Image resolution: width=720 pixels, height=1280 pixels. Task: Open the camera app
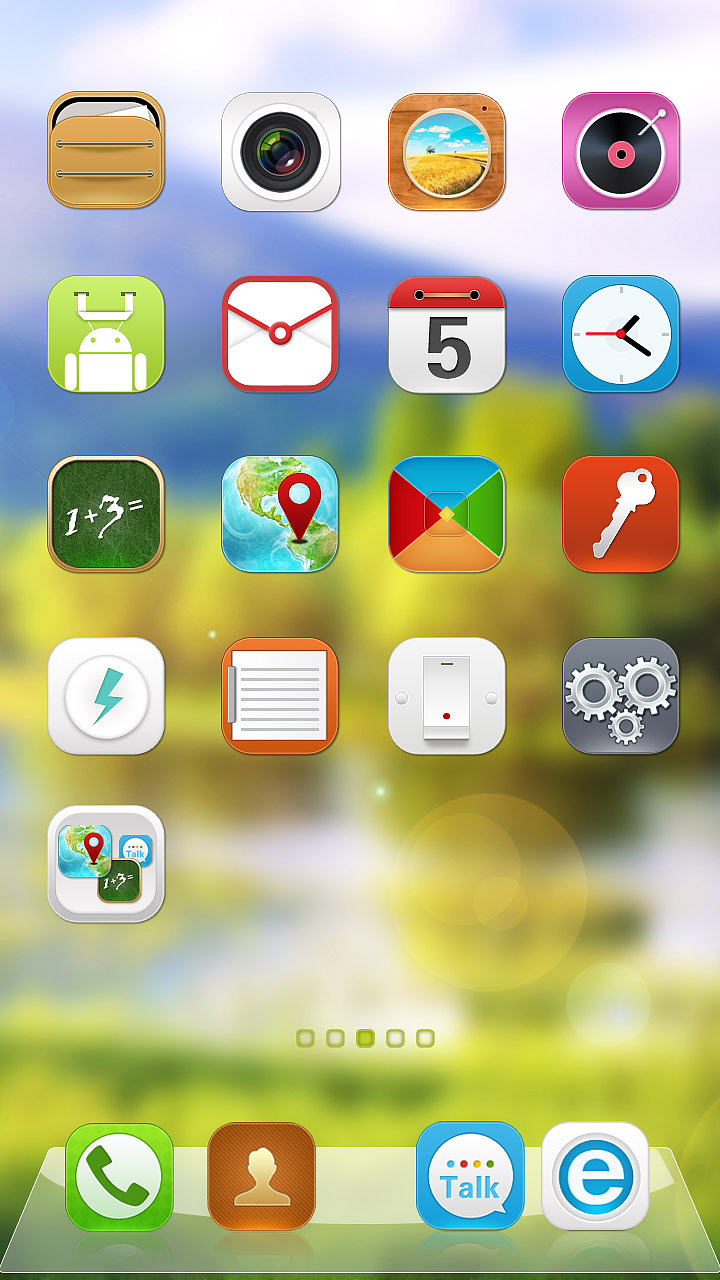pos(281,151)
